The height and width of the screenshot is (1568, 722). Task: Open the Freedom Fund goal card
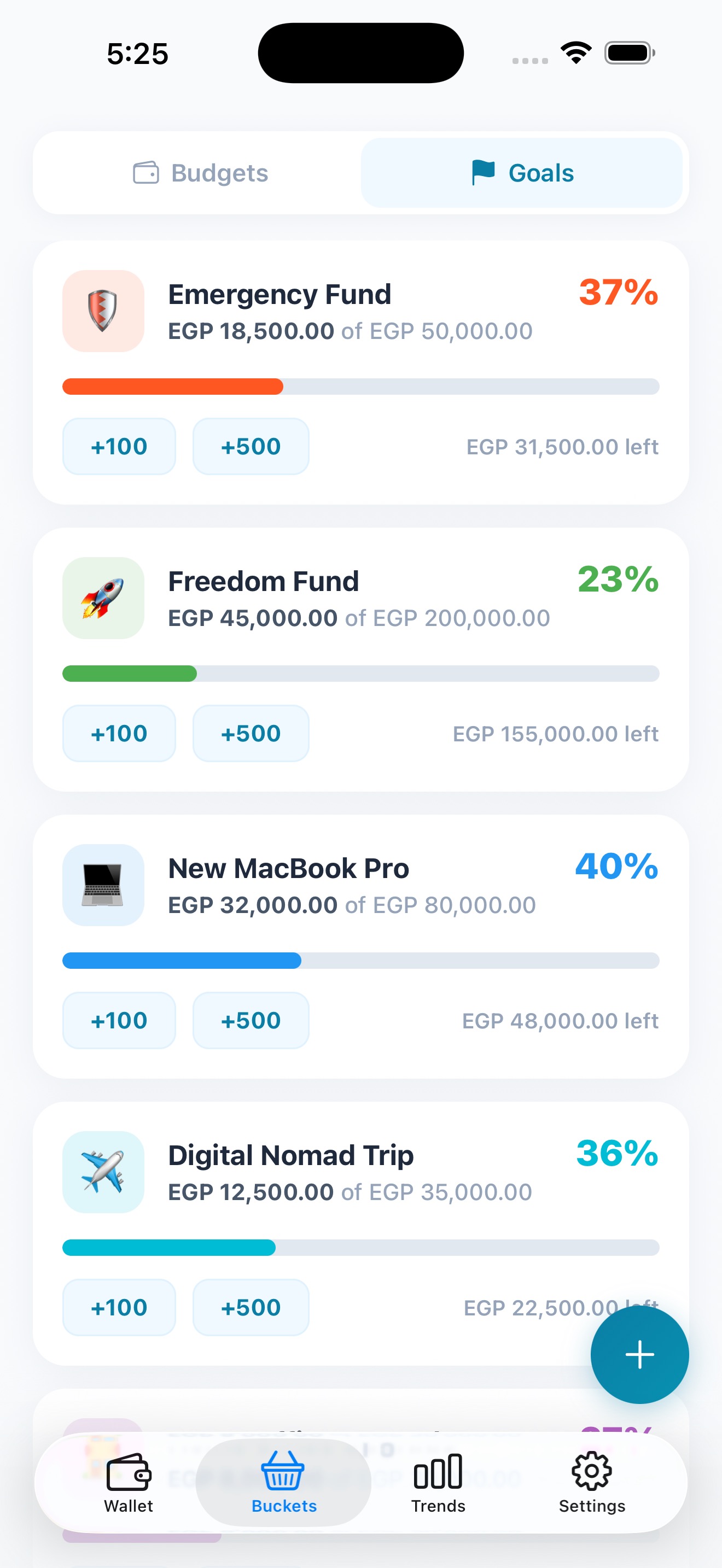click(361, 656)
